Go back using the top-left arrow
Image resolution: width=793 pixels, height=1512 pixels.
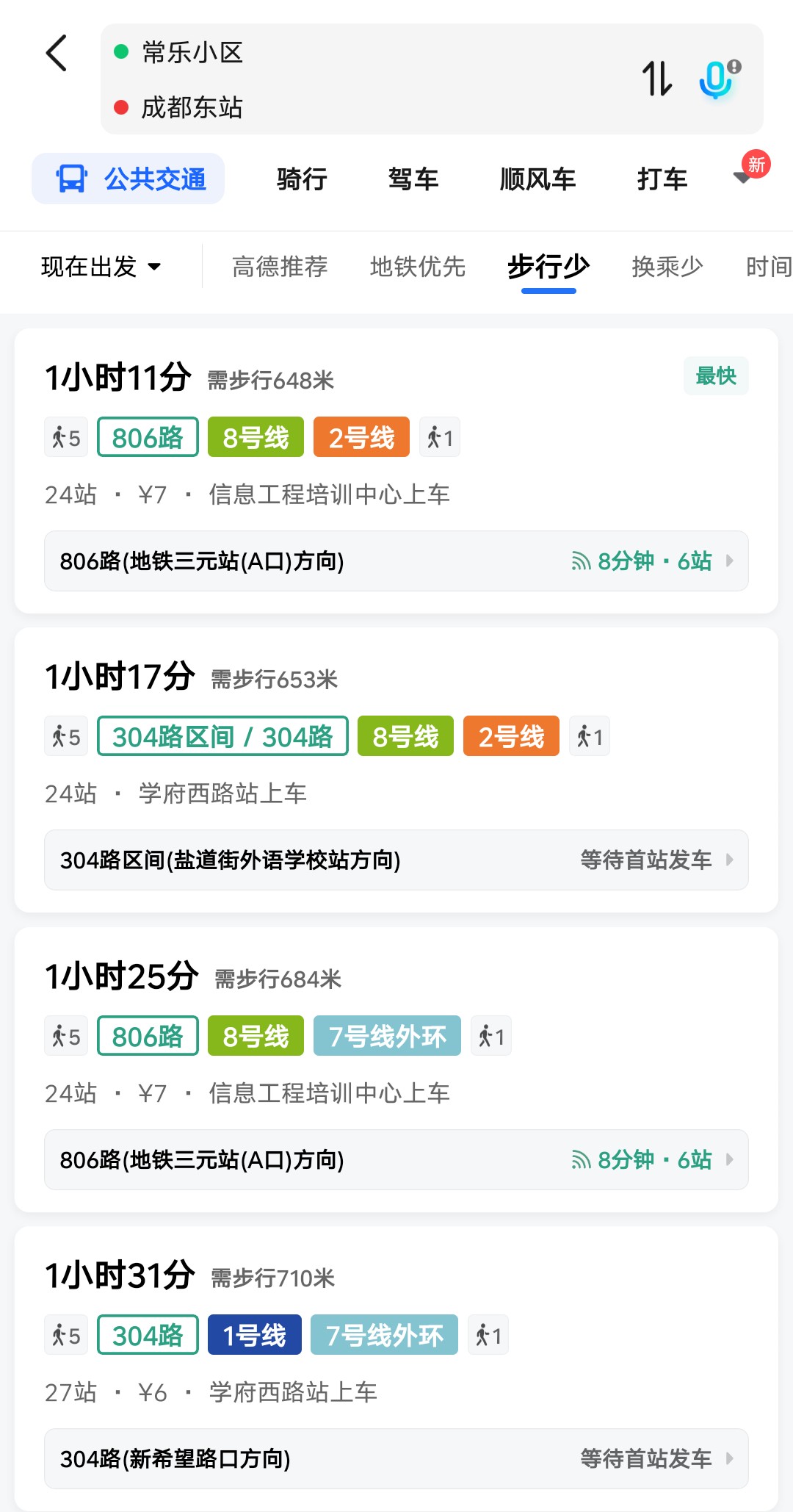pyautogui.click(x=57, y=54)
